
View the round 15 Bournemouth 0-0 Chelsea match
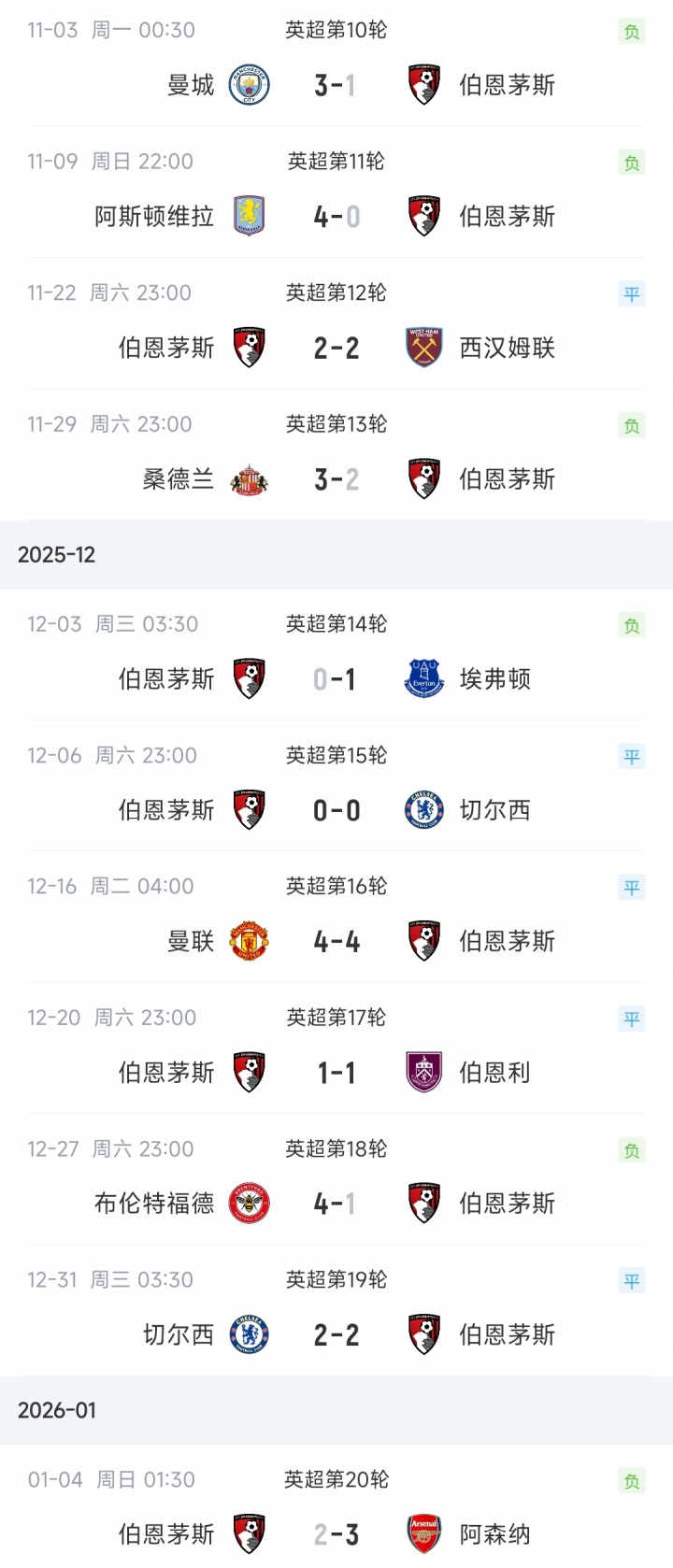coord(336,810)
